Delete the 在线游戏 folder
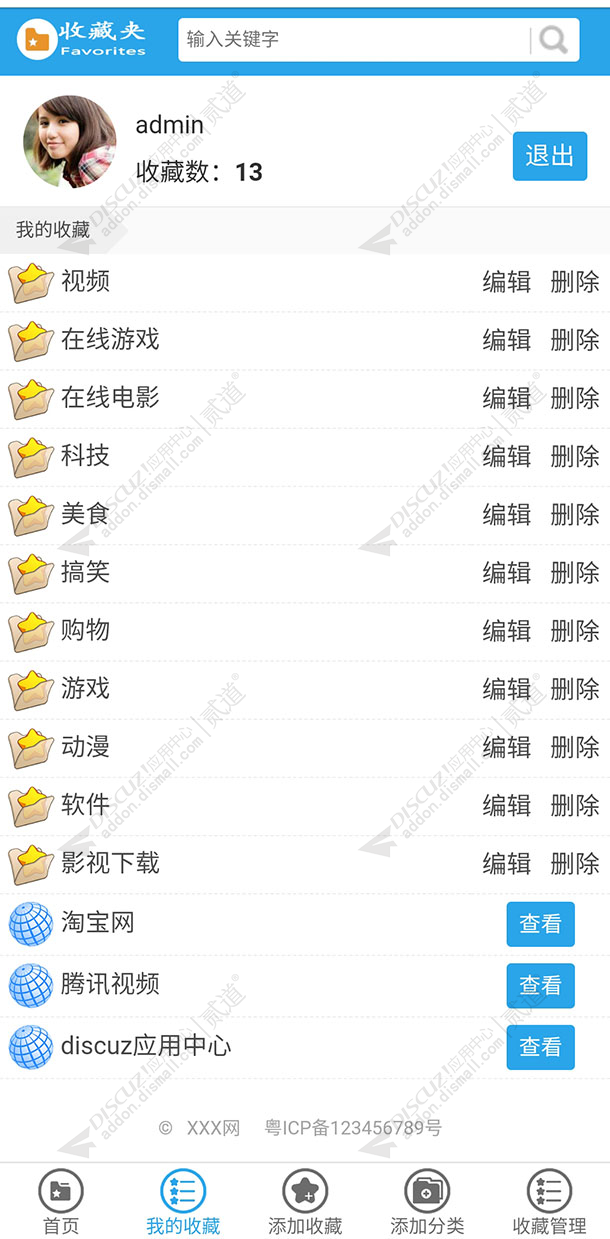This screenshot has width=610, height=1239. click(575, 340)
